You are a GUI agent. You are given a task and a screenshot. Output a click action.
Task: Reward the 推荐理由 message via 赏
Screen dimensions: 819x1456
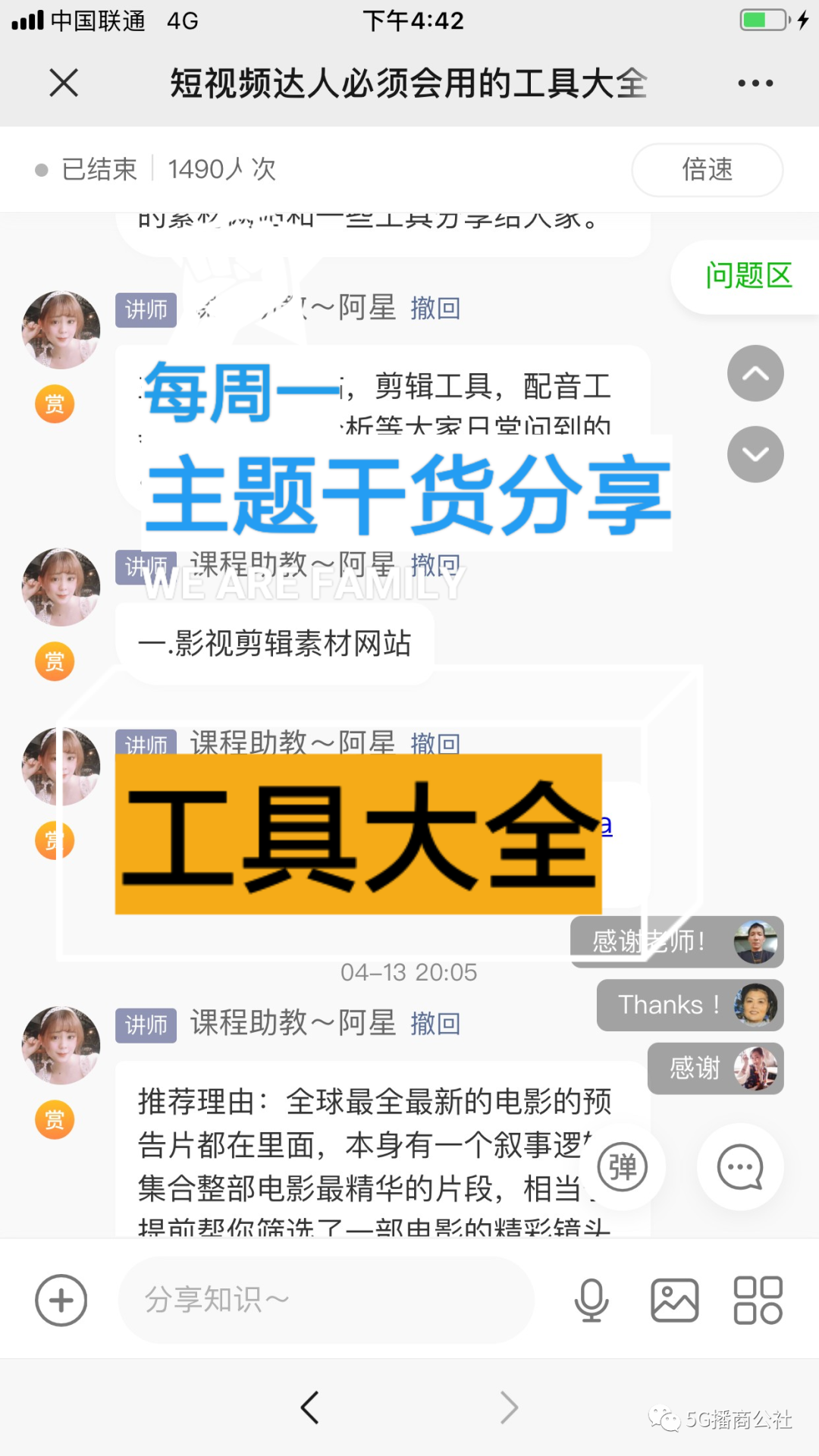click(55, 1119)
